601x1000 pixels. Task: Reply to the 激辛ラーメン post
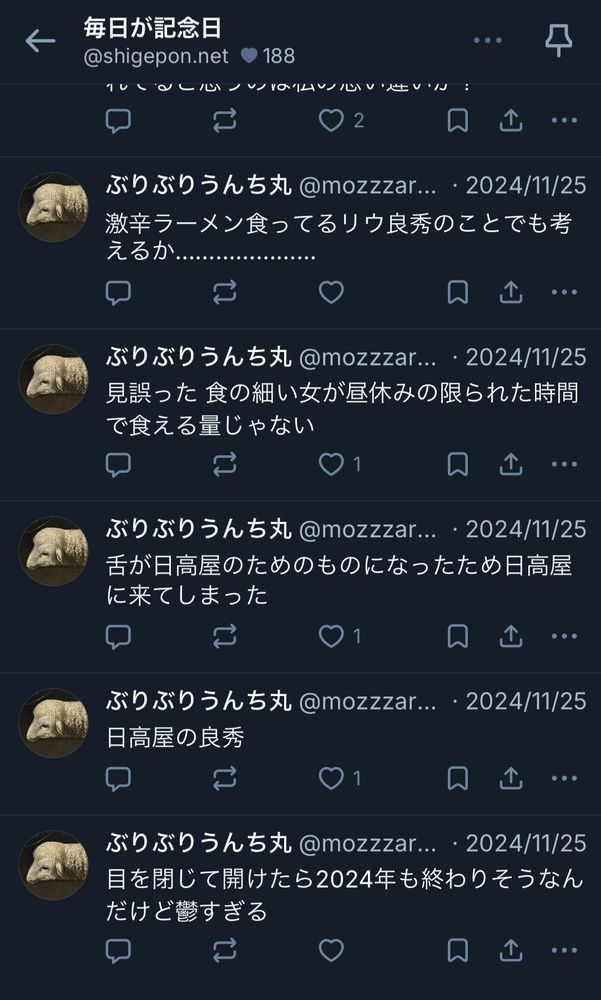tap(118, 292)
